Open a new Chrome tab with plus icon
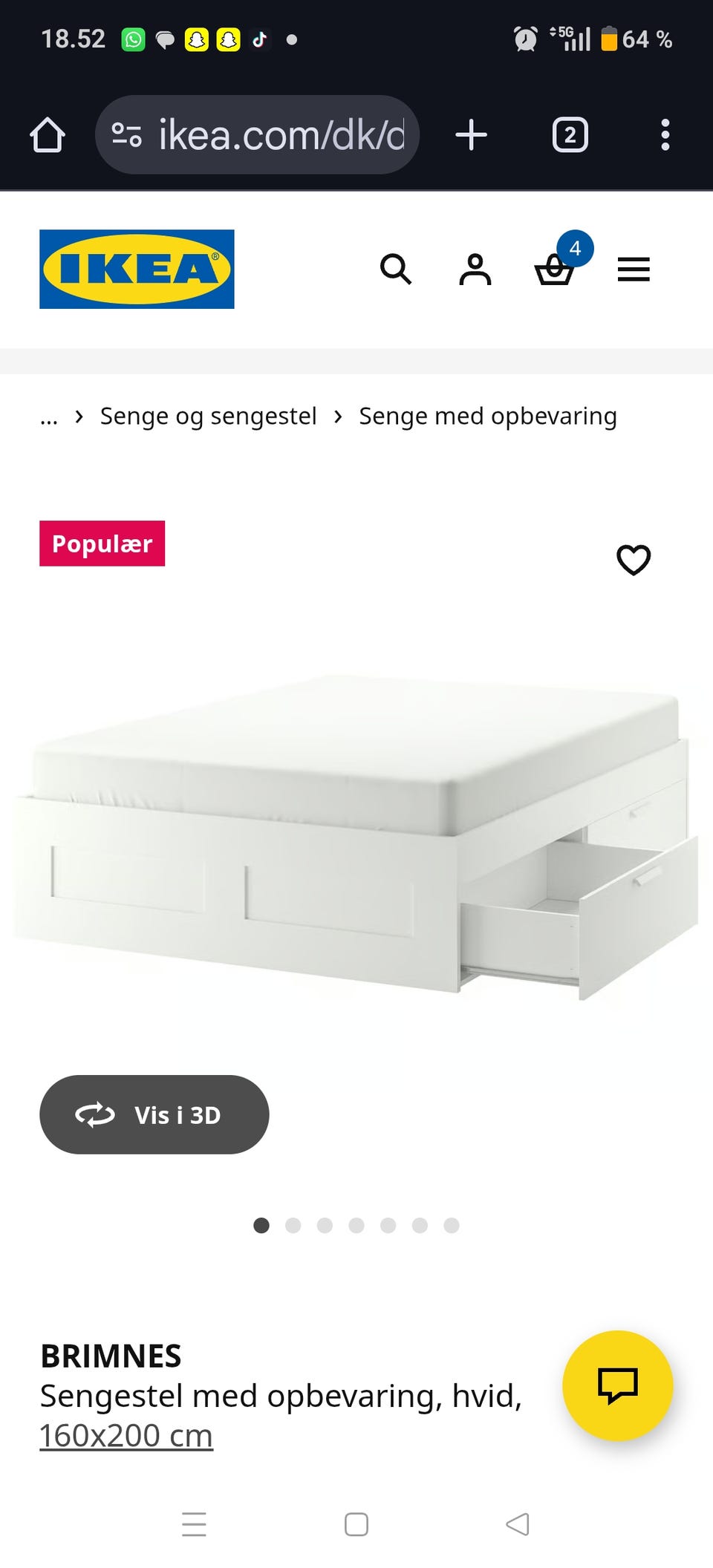Image resolution: width=713 pixels, height=1568 pixels. click(x=472, y=135)
